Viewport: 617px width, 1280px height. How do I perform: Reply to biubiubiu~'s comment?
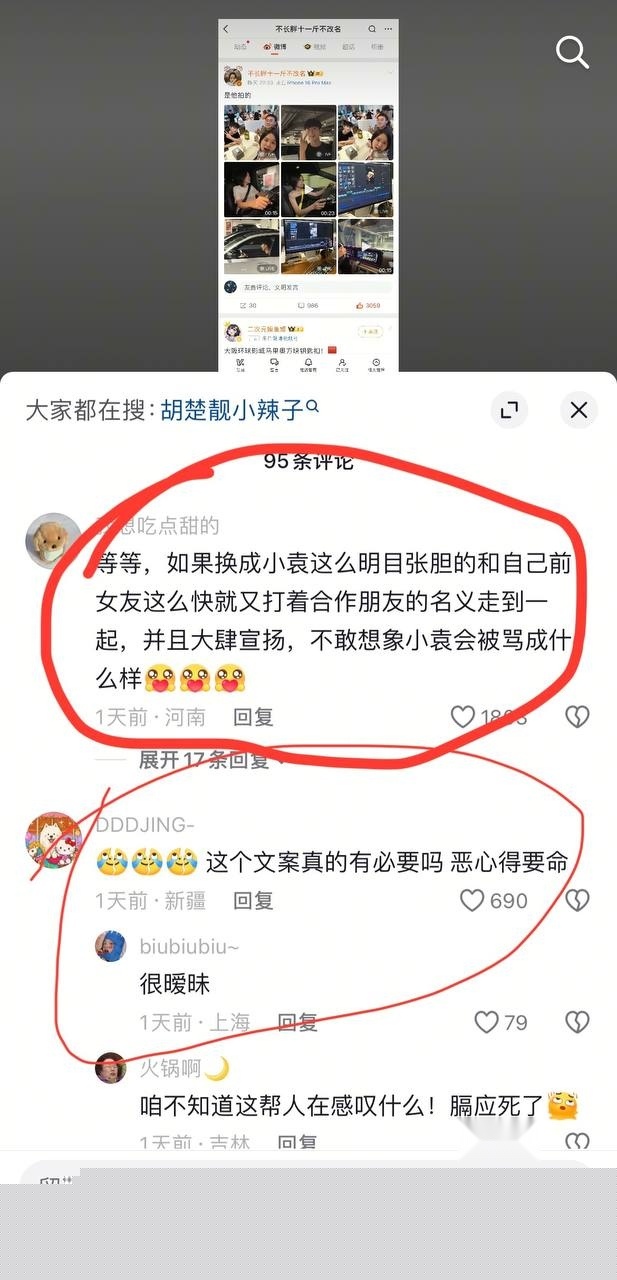297,1022
